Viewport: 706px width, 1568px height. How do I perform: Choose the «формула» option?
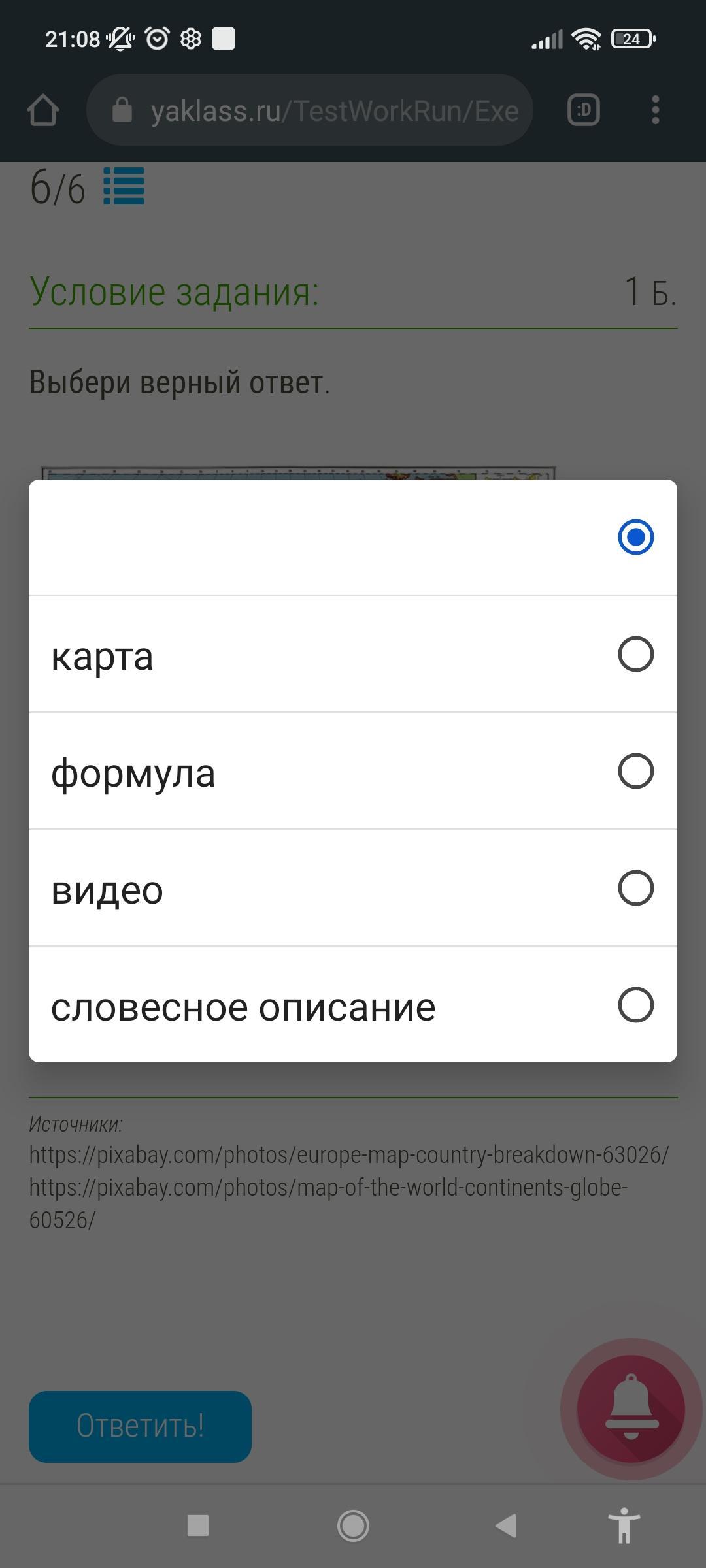click(353, 771)
